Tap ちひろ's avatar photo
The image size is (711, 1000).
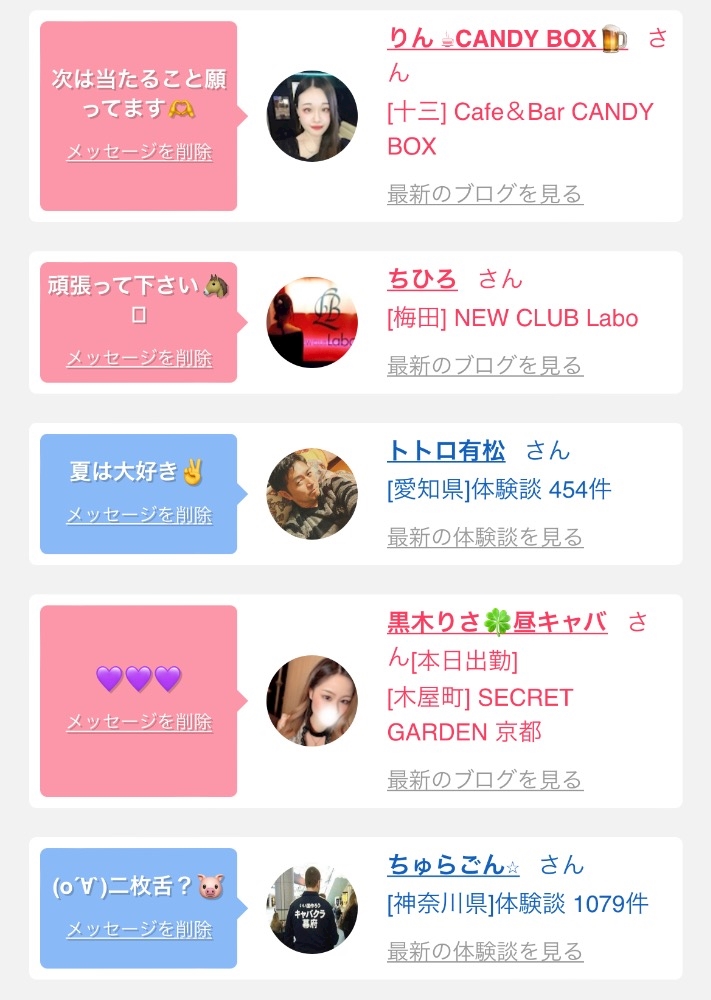click(312, 322)
